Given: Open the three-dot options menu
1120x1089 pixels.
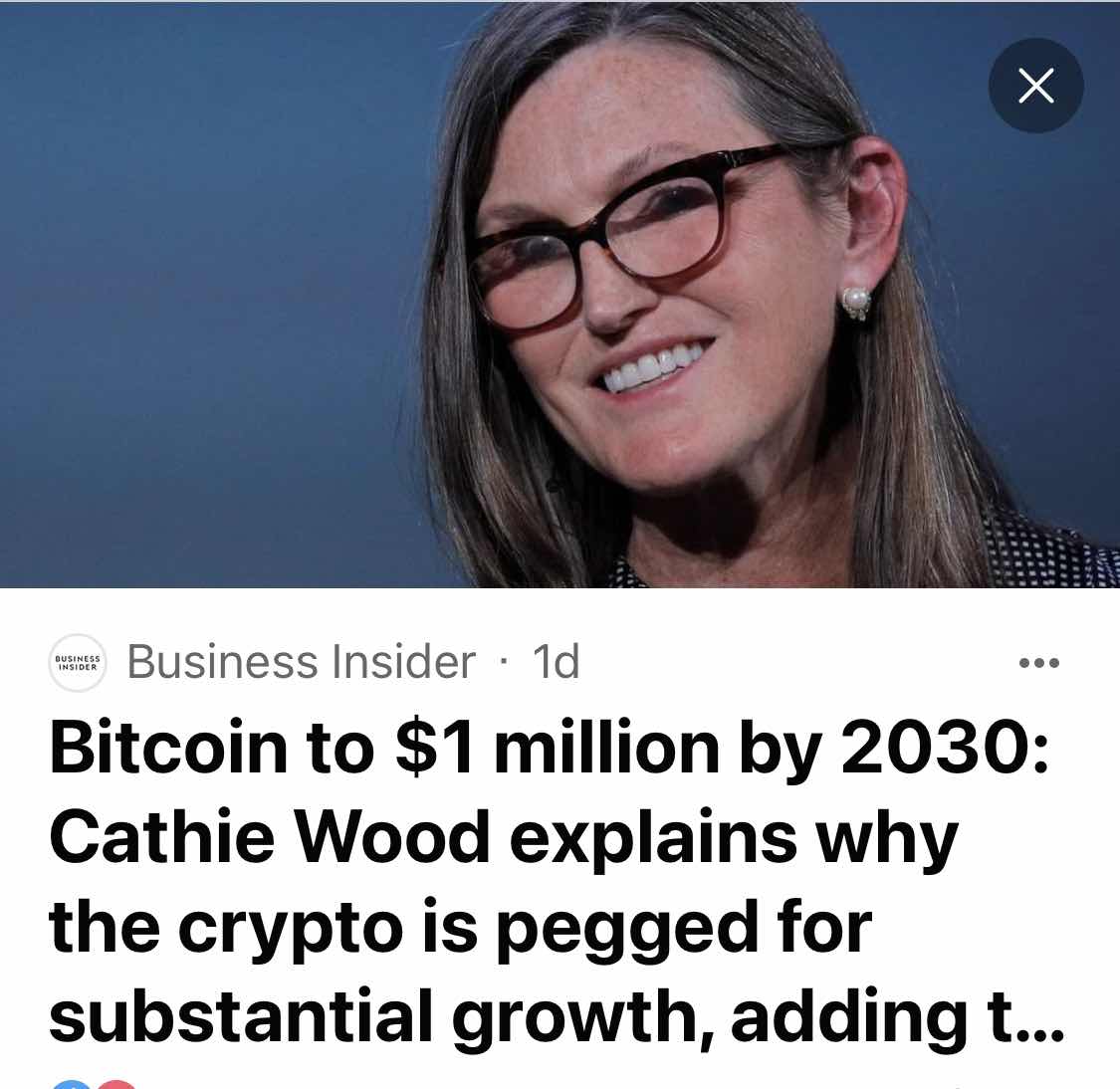Looking at the screenshot, I should 1039,663.
